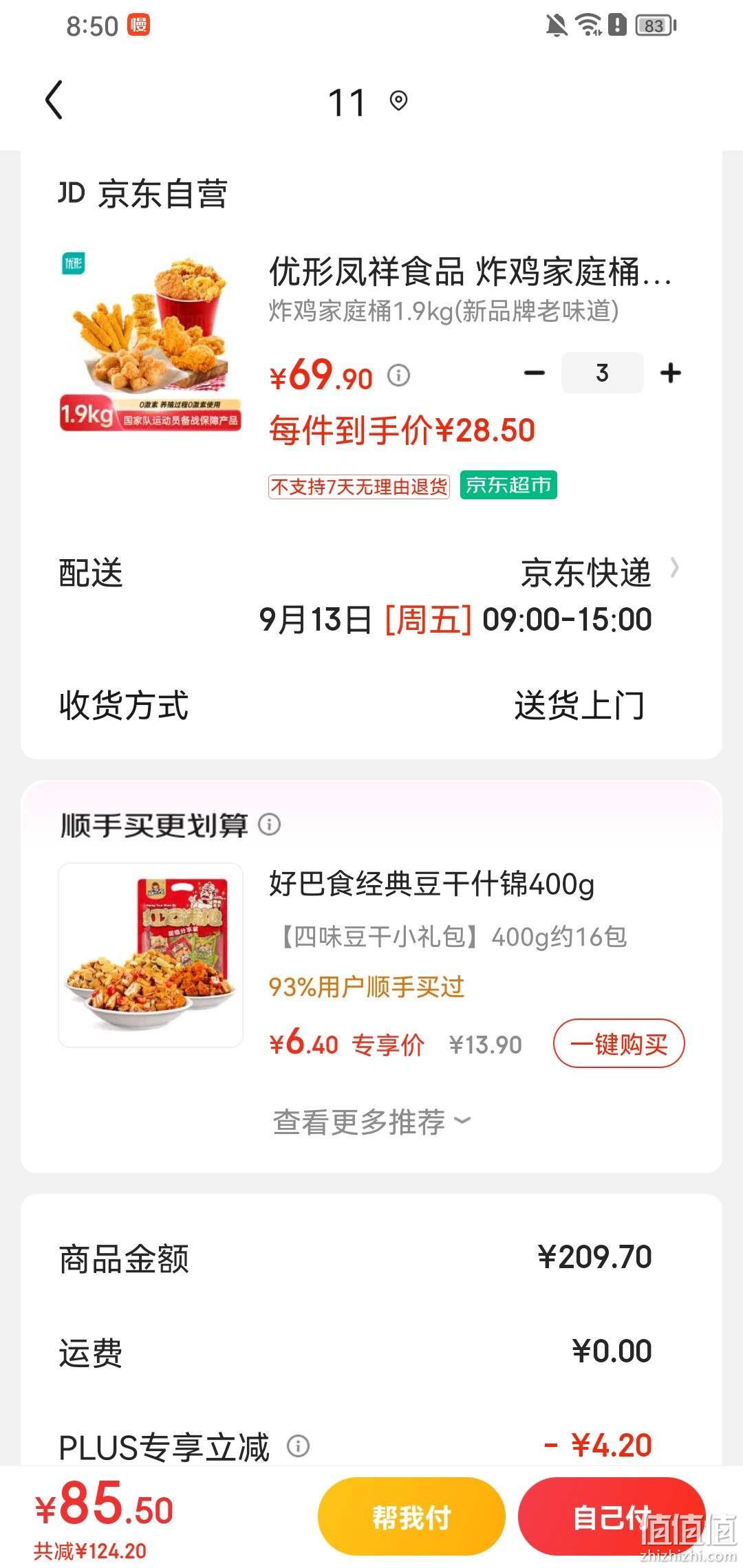The image size is (743, 1568).
Task: Go back using the top-left arrow
Action: tap(54, 100)
